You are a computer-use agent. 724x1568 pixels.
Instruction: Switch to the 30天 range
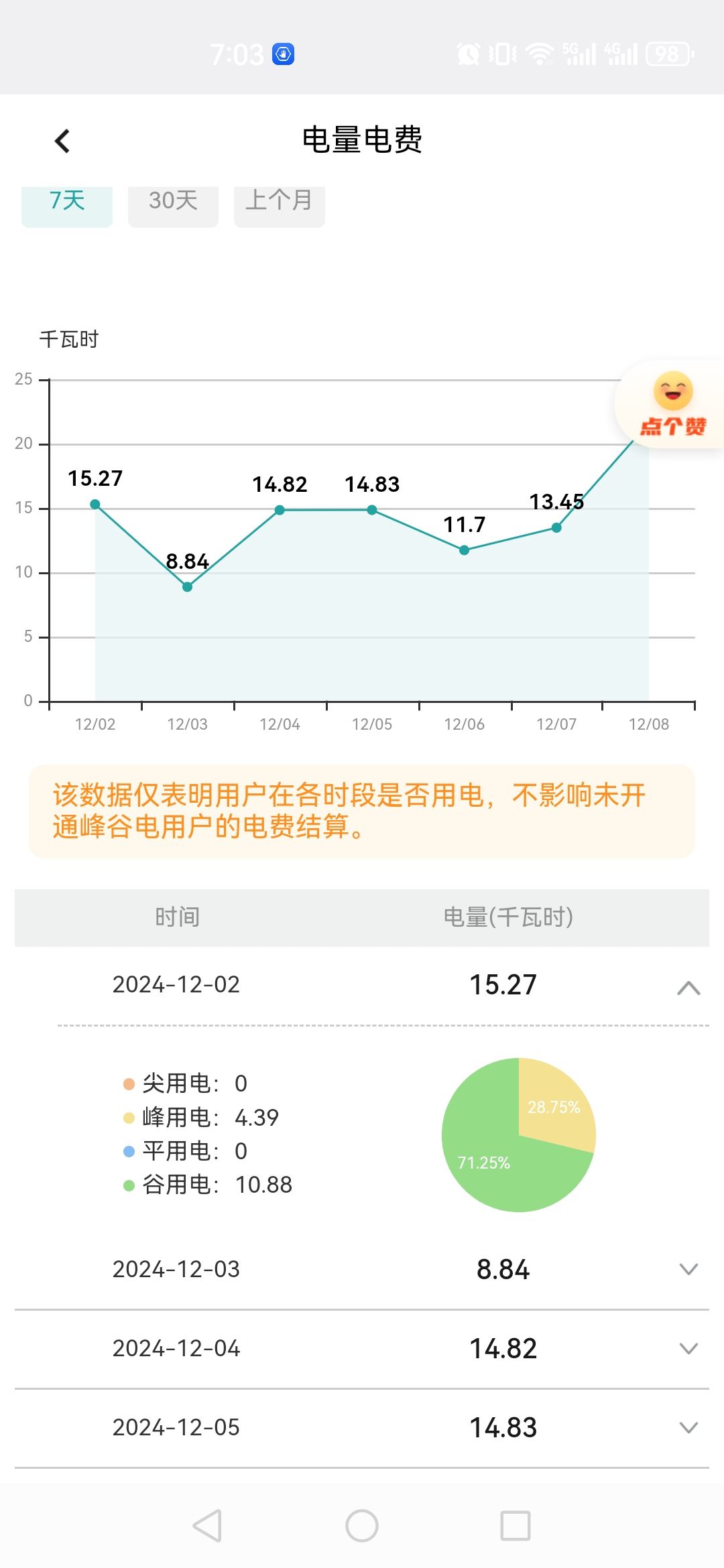point(173,204)
